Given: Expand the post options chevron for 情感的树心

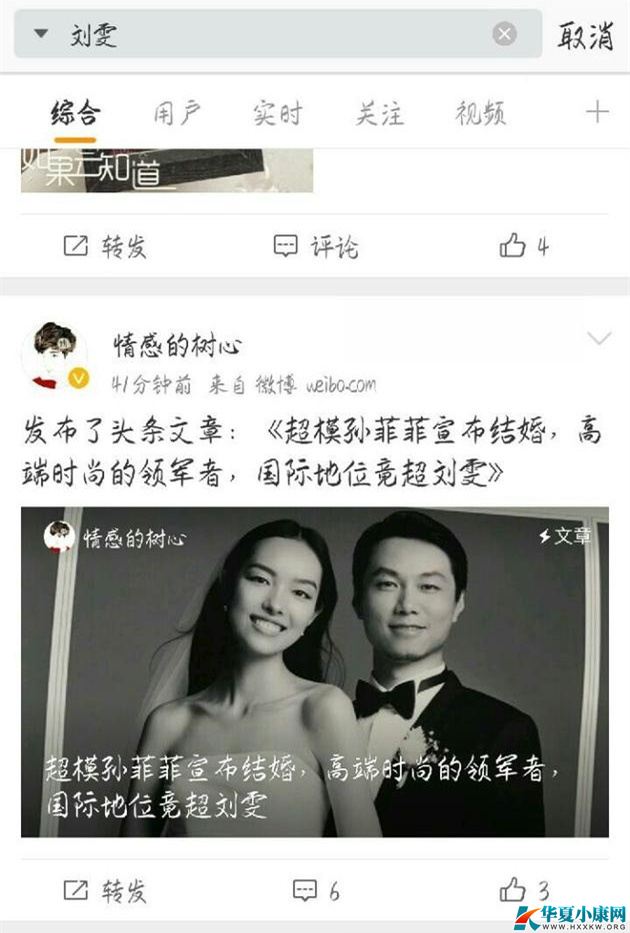Looking at the screenshot, I should [598, 340].
